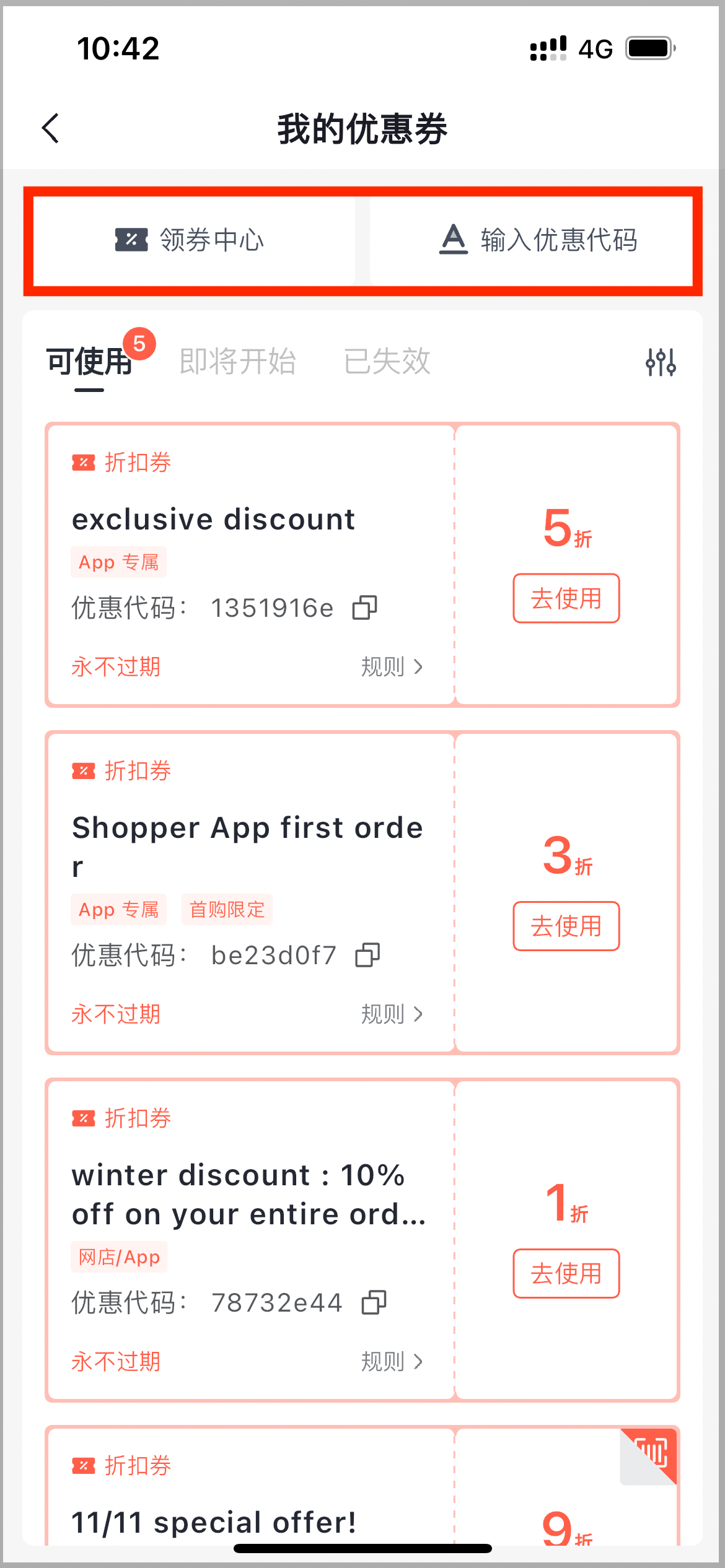This screenshot has width=725, height=1568.
Task: Tap 输入优惠代码 to enter a code
Action: (531, 240)
